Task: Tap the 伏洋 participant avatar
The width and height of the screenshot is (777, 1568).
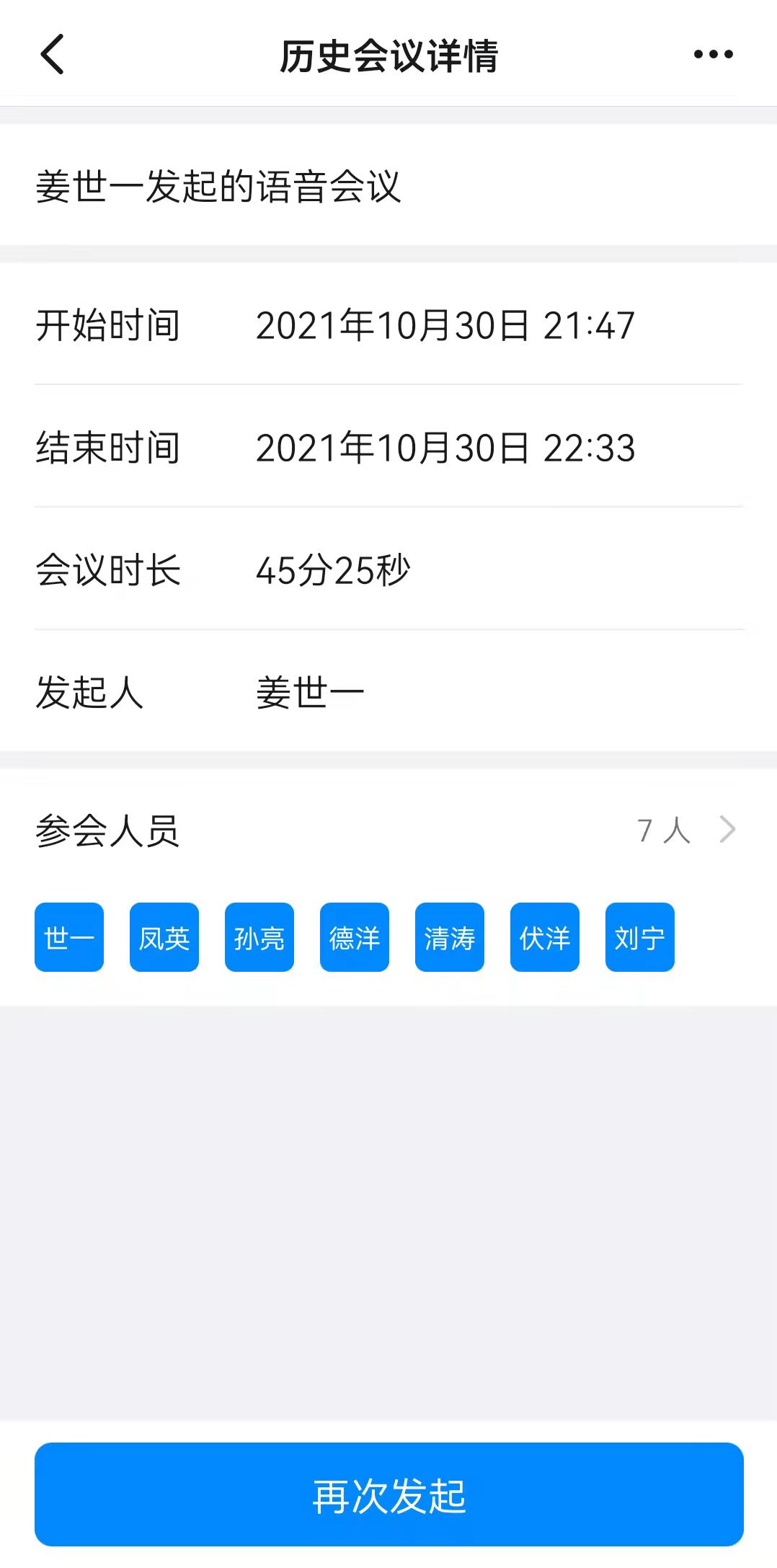Action: 545,937
